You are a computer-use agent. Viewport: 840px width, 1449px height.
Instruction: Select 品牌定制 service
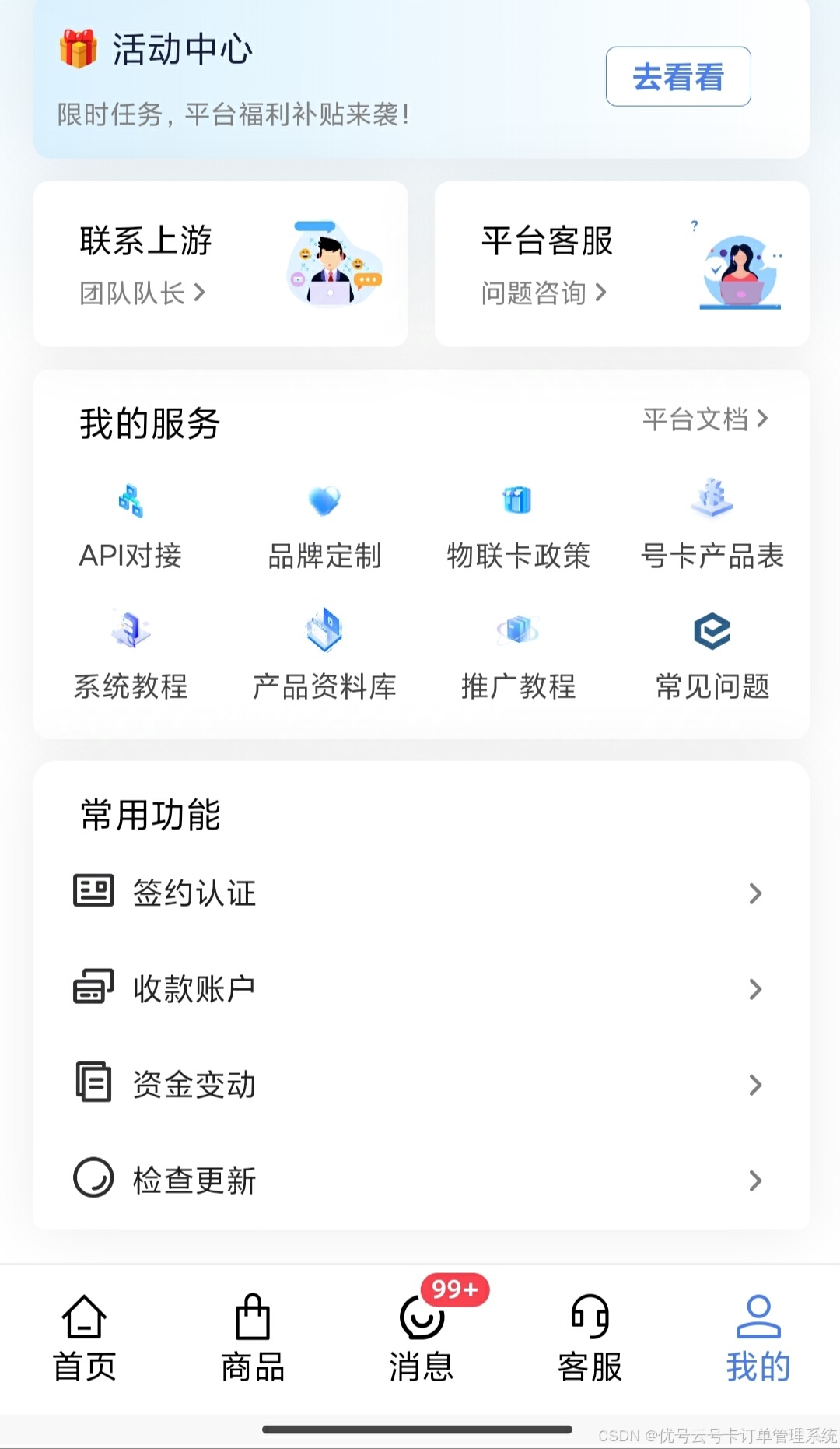tap(324, 526)
